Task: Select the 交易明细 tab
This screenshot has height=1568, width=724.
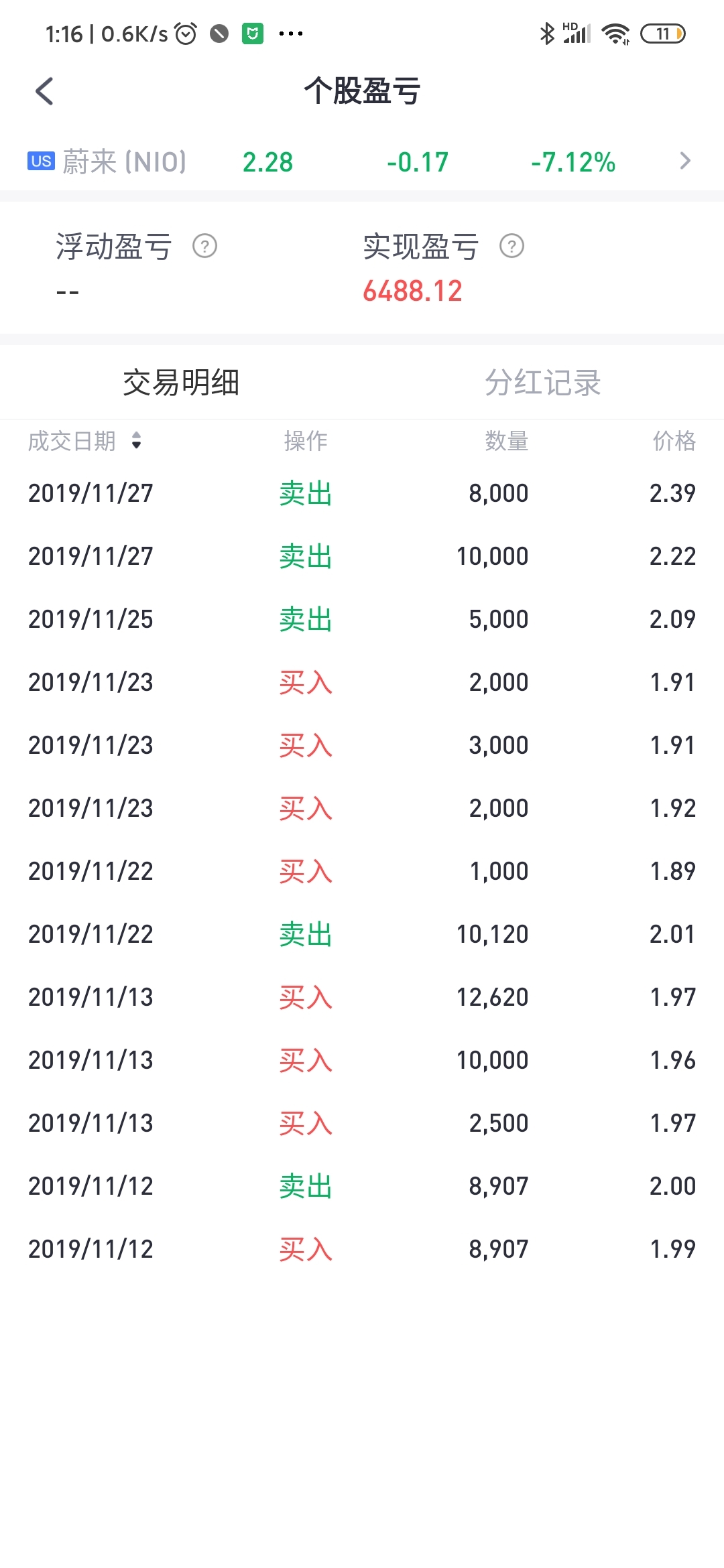Action: (x=181, y=383)
